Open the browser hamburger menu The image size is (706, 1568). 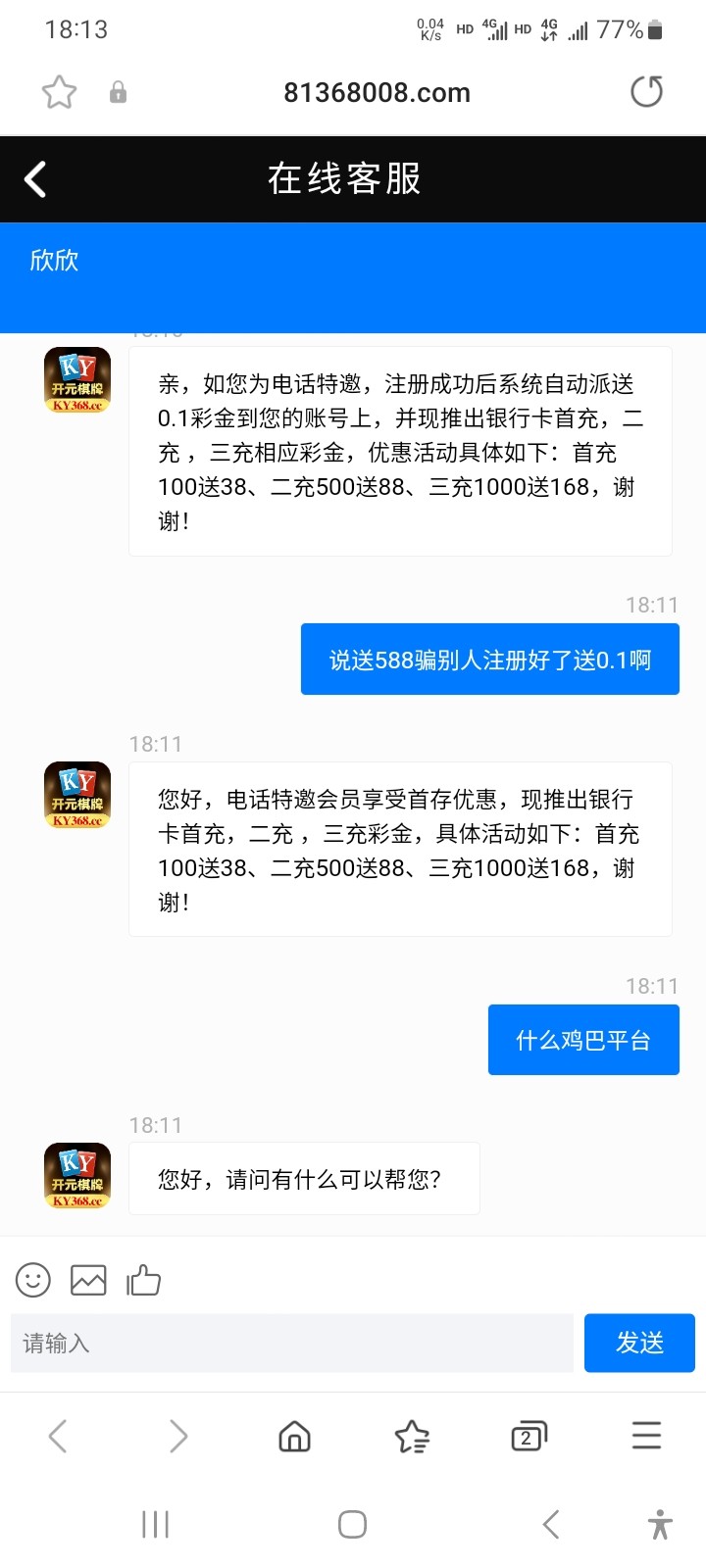coord(646,1437)
